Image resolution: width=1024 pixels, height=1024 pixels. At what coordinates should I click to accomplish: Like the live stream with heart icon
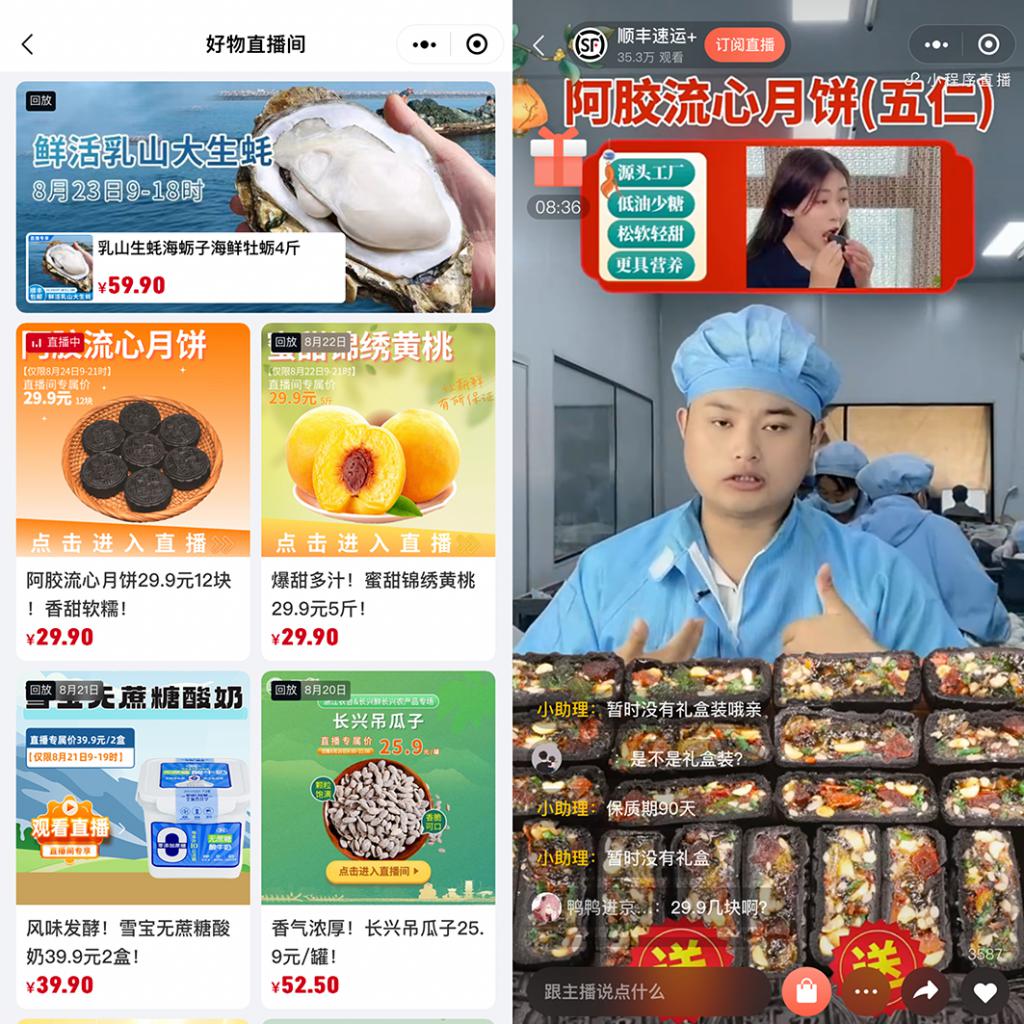pos(985,991)
